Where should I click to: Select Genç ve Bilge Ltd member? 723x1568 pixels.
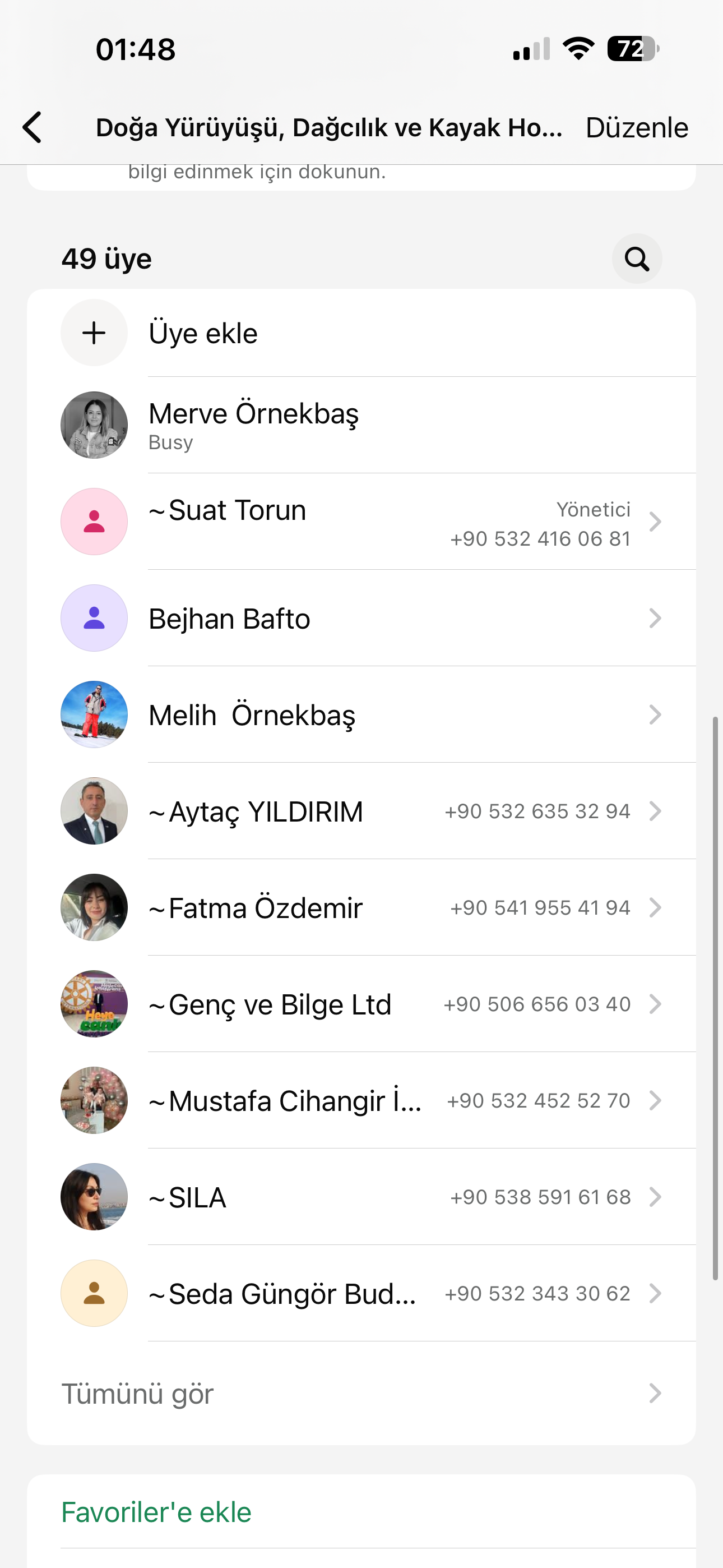pos(361,1004)
